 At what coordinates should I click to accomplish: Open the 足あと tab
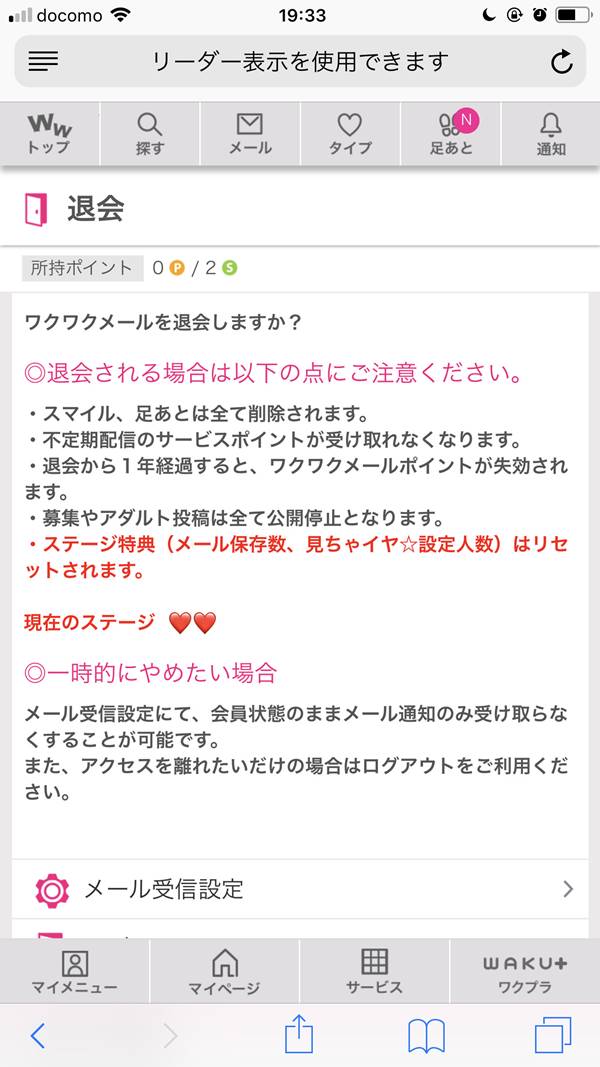(451, 134)
